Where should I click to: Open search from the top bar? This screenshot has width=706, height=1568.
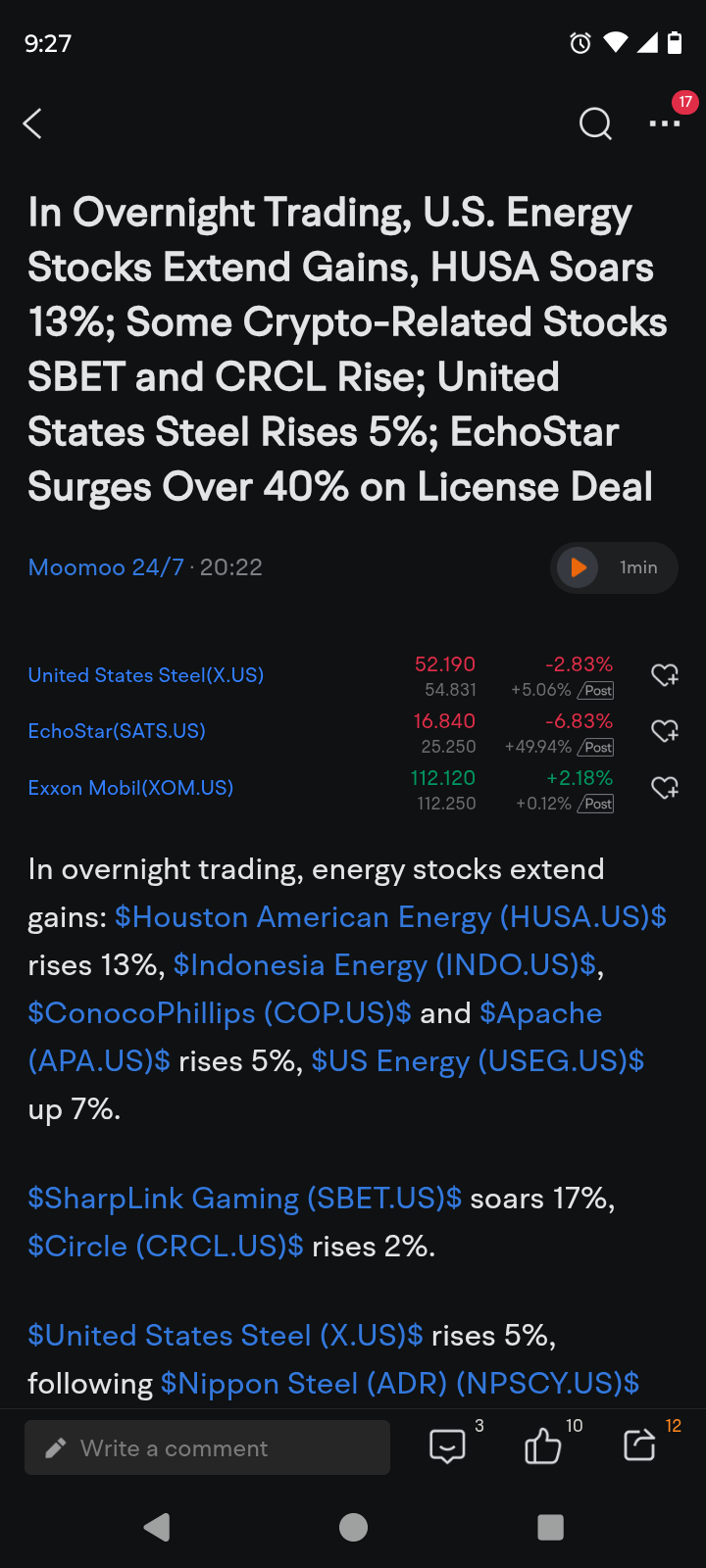(595, 123)
